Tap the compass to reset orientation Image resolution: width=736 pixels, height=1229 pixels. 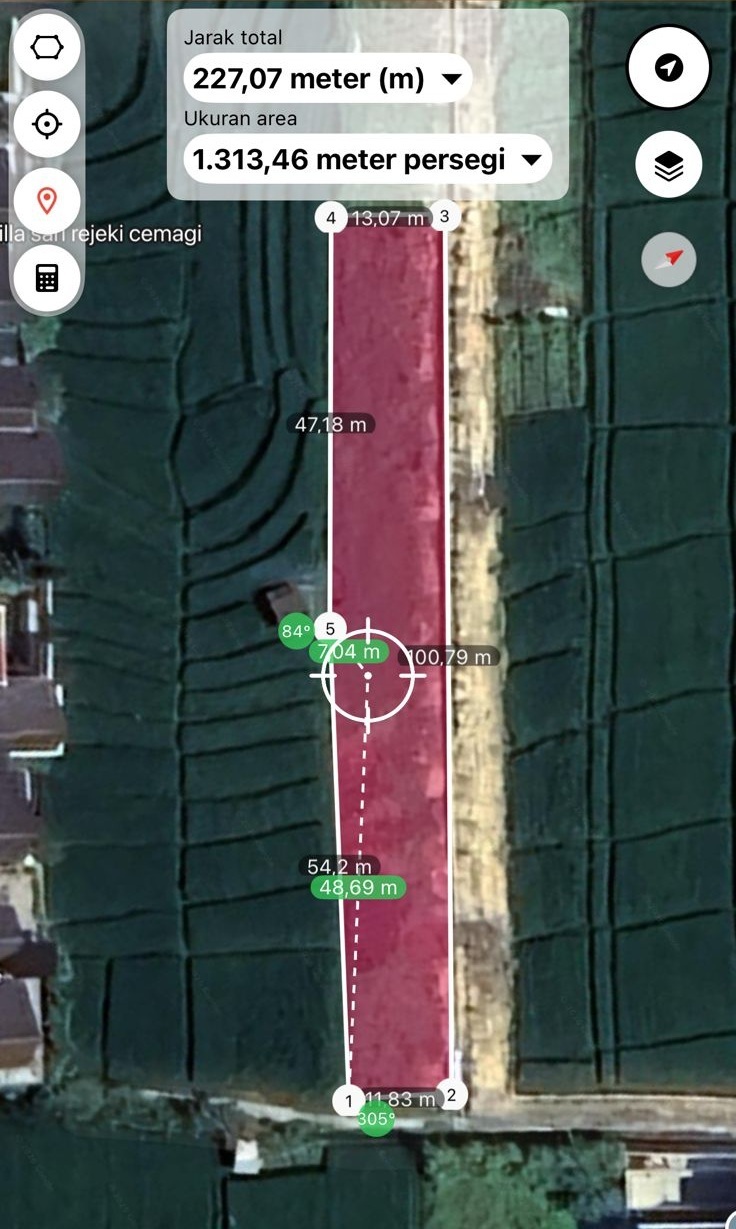668,259
